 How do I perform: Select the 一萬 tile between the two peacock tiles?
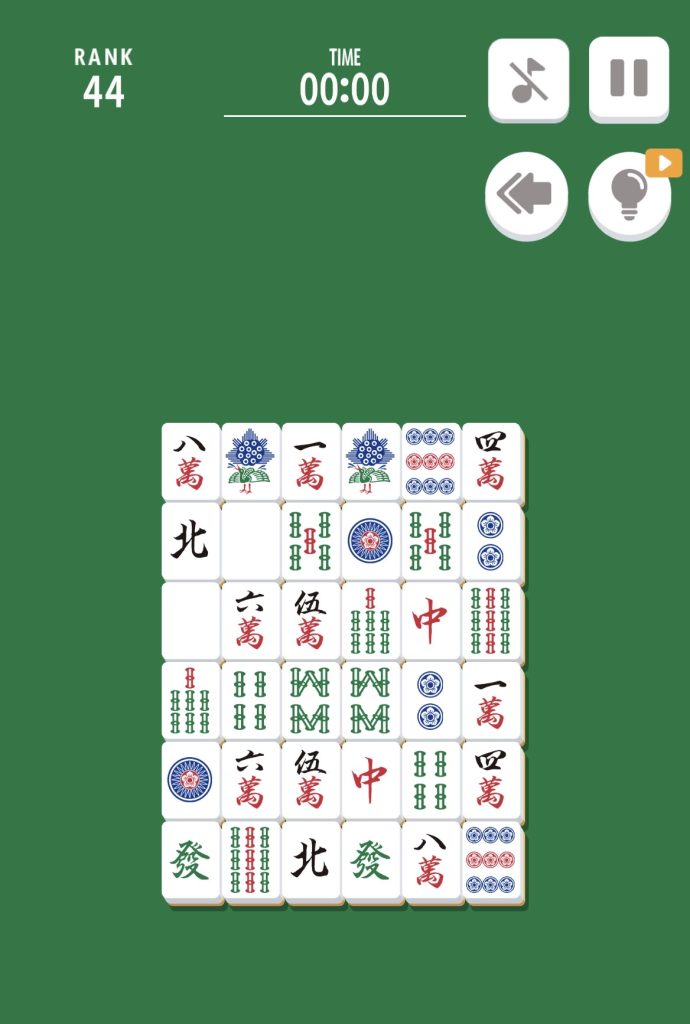[x=310, y=461]
